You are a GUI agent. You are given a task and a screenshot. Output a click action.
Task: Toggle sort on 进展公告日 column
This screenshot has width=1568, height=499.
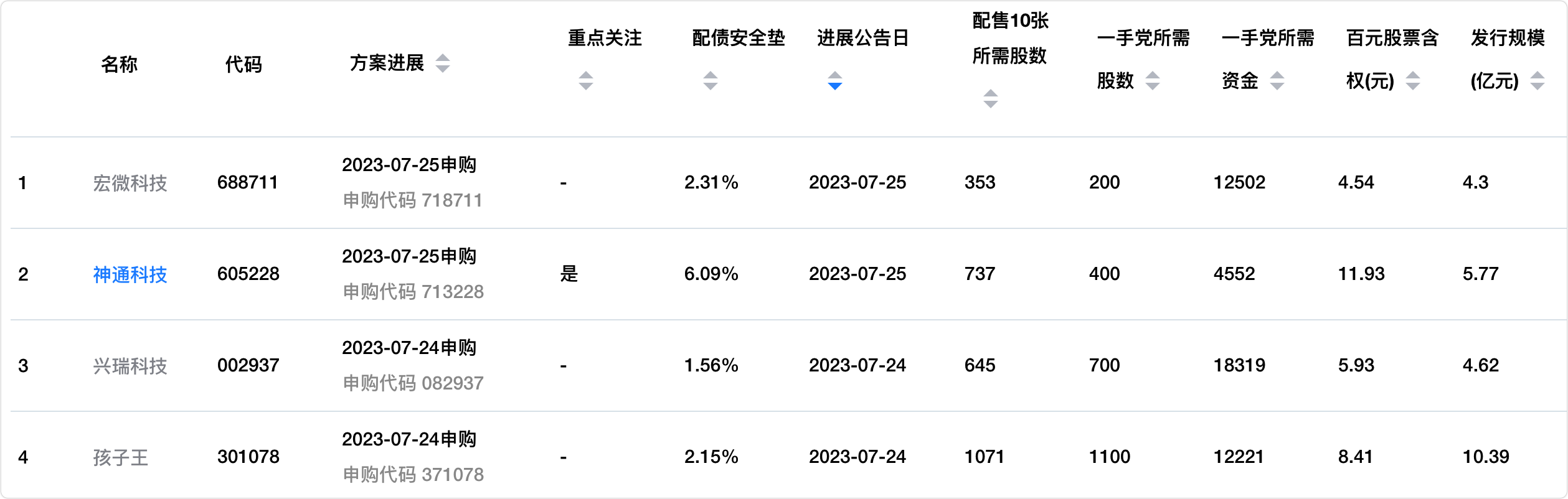click(834, 81)
